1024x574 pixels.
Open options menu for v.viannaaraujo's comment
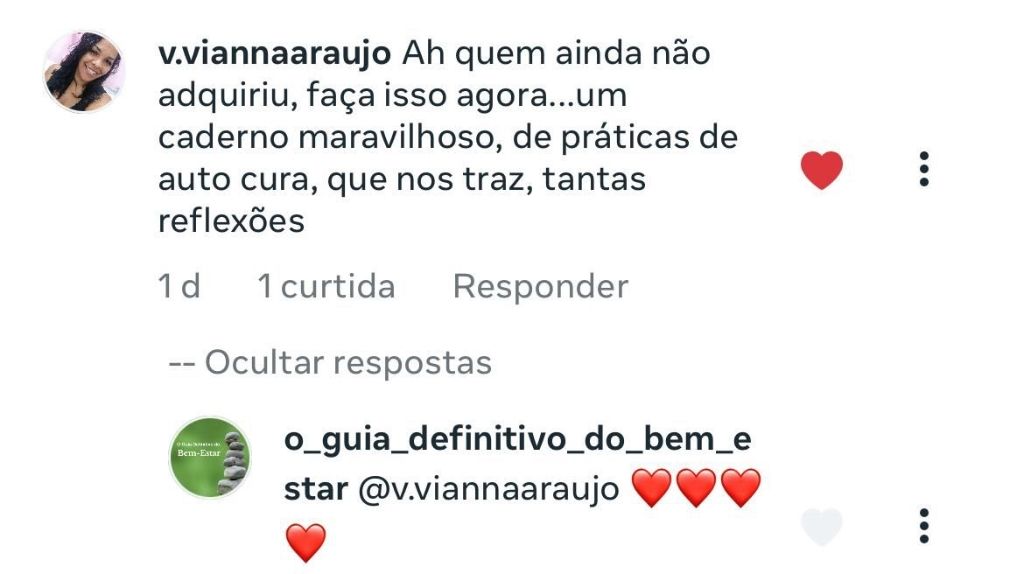point(924,170)
